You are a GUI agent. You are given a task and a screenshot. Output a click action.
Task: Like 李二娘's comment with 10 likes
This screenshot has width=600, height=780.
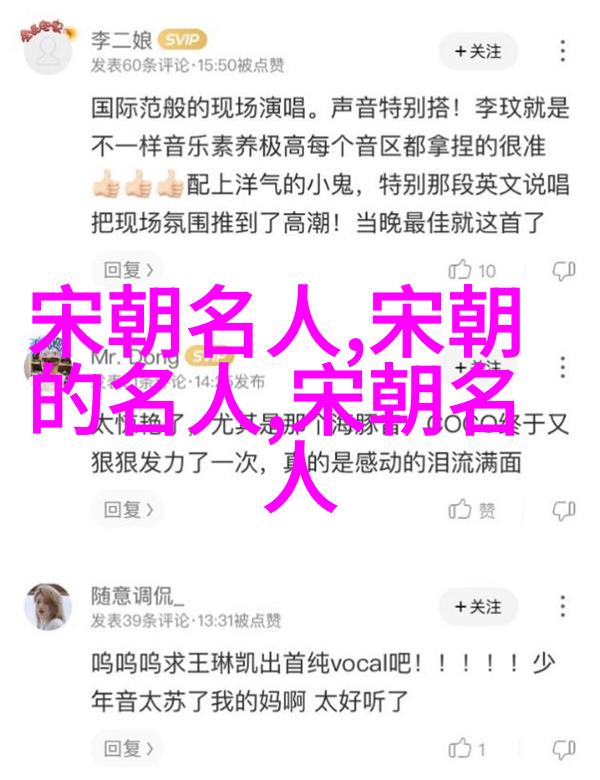click(x=473, y=270)
